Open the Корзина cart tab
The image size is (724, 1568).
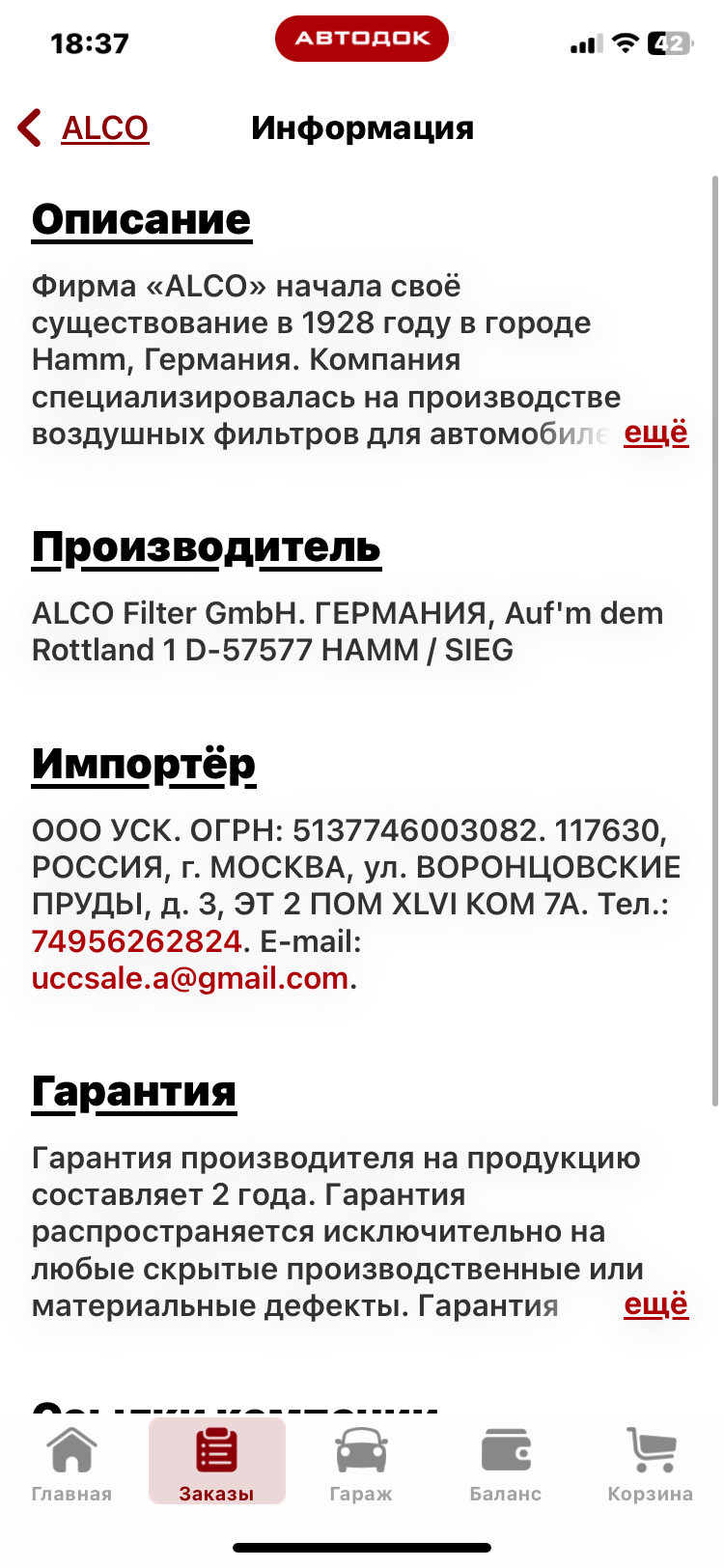(650, 1464)
